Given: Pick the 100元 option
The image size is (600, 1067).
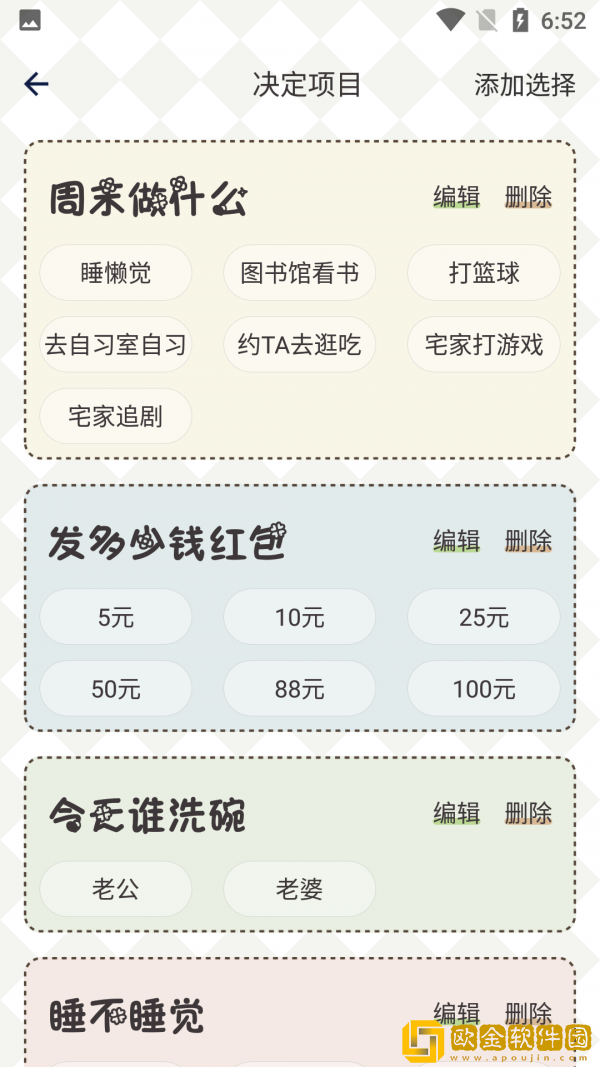Looking at the screenshot, I should click(x=484, y=689).
